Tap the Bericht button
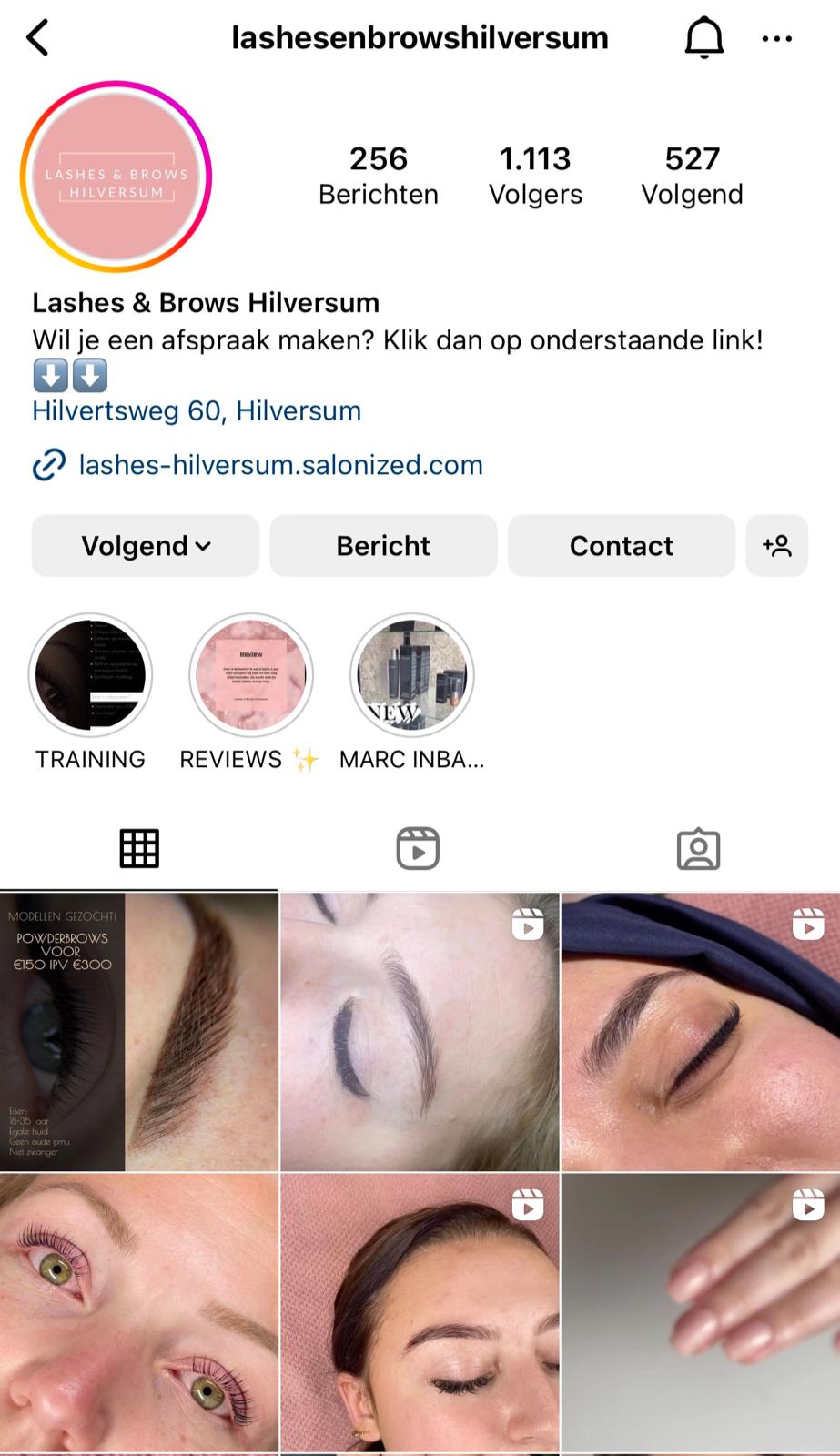The width and height of the screenshot is (840, 1456). point(383,545)
